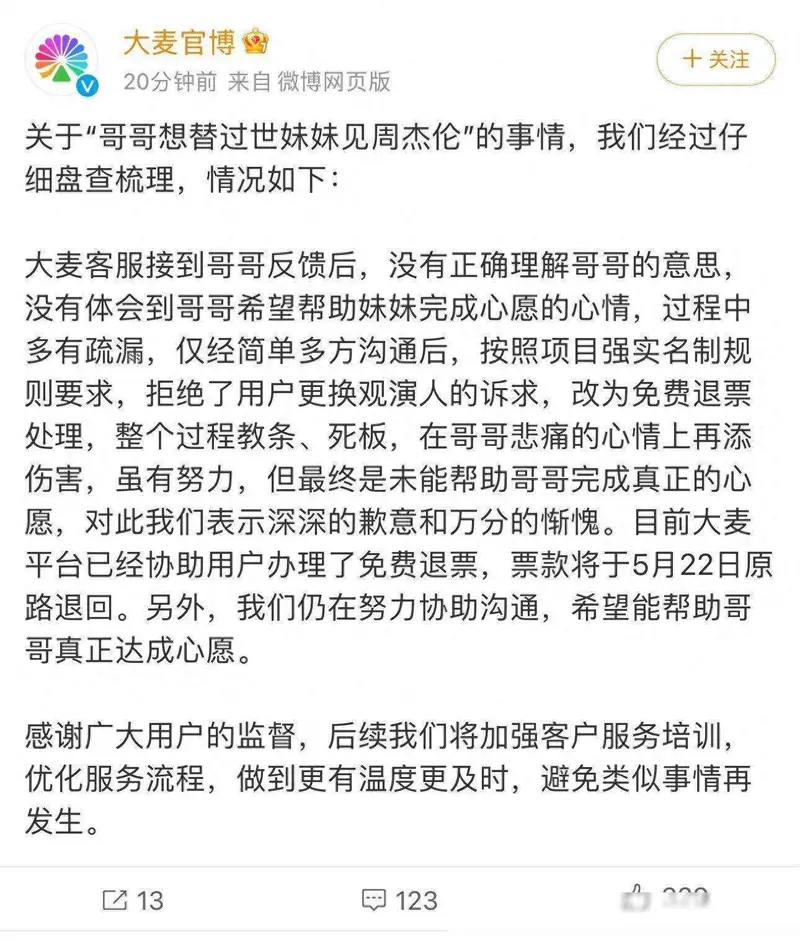Open the 大麦官博 username link

coord(179,43)
